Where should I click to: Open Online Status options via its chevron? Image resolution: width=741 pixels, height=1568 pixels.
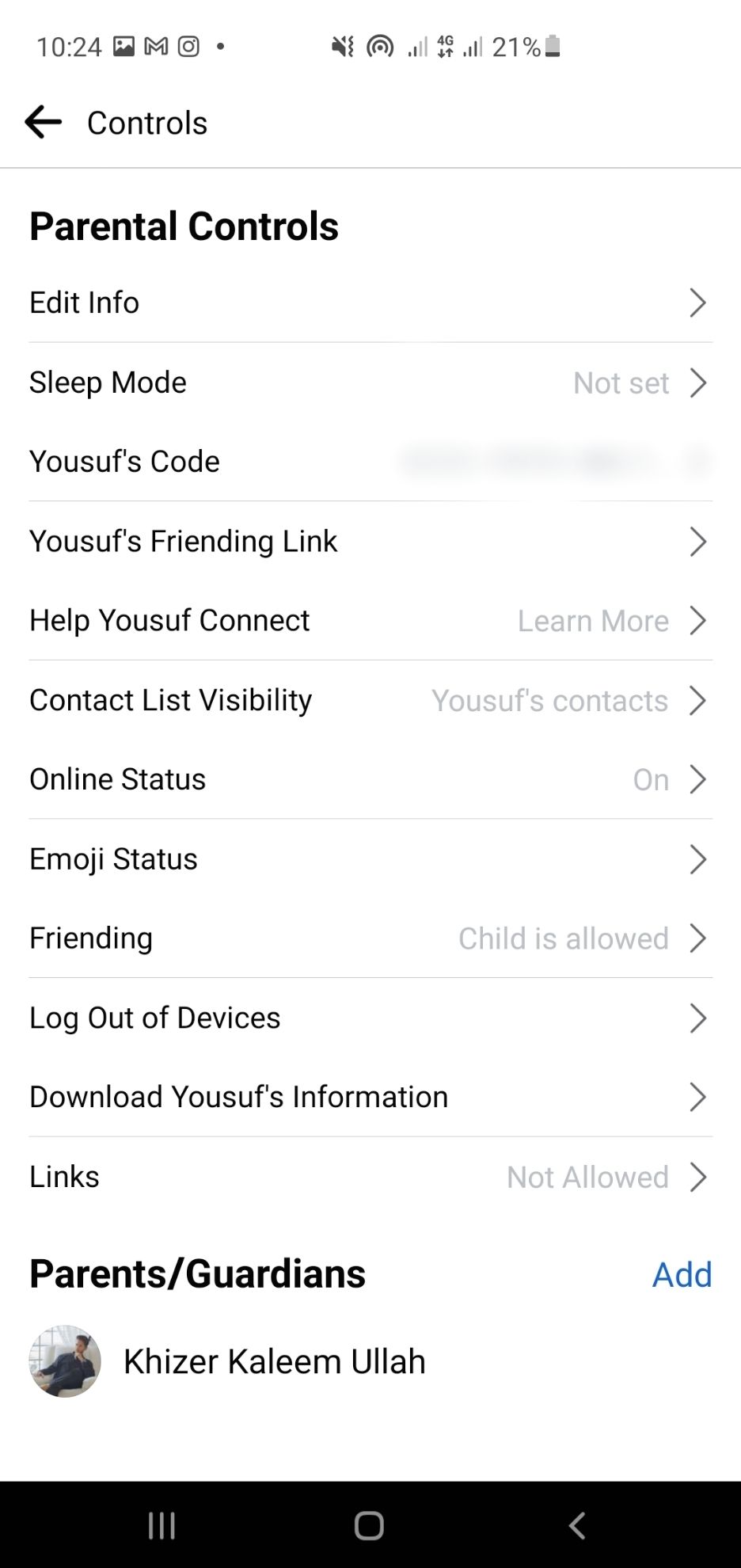coord(698,779)
